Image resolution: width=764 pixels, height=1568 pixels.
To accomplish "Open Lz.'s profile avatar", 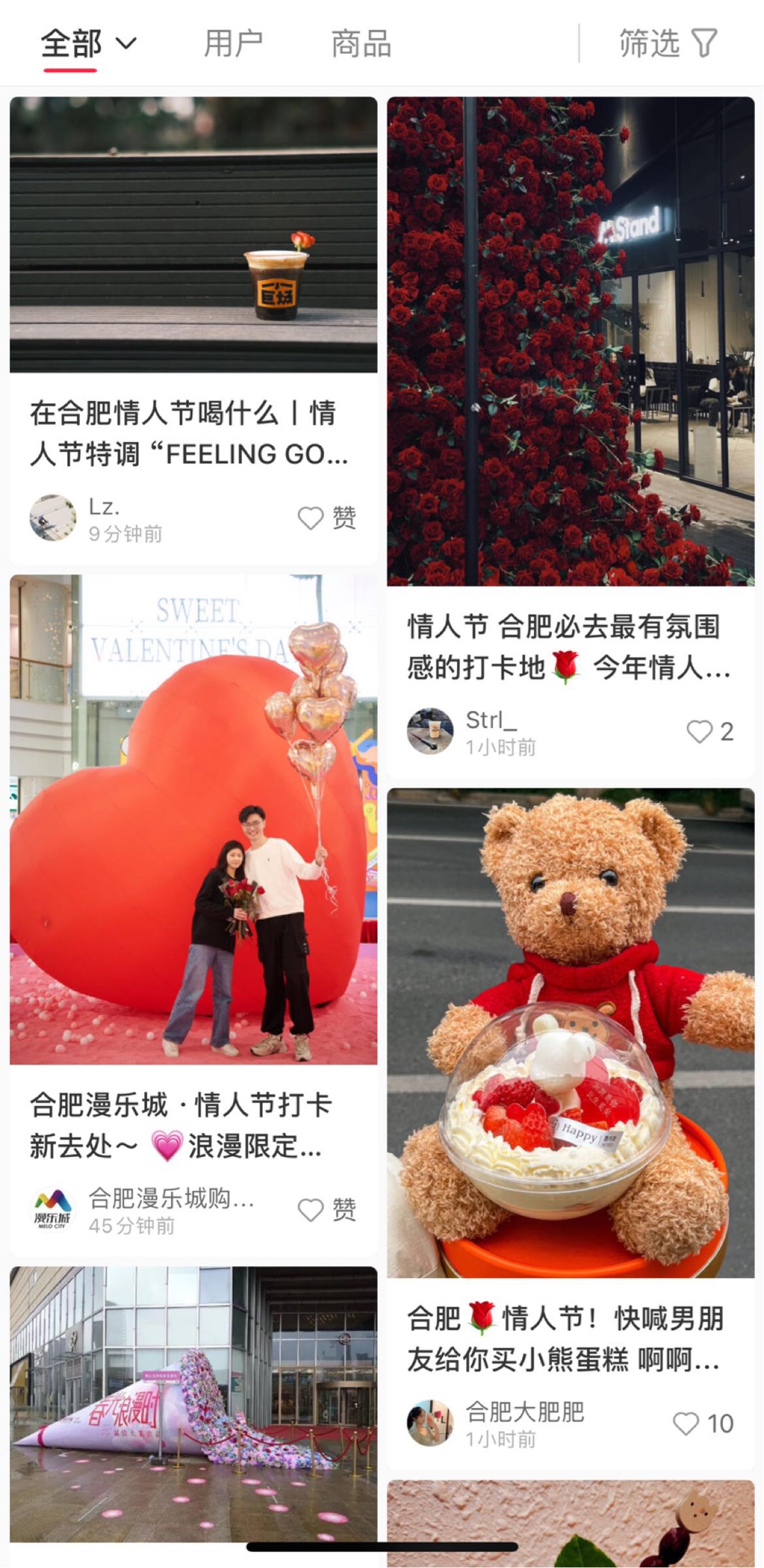I will (53, 517).
